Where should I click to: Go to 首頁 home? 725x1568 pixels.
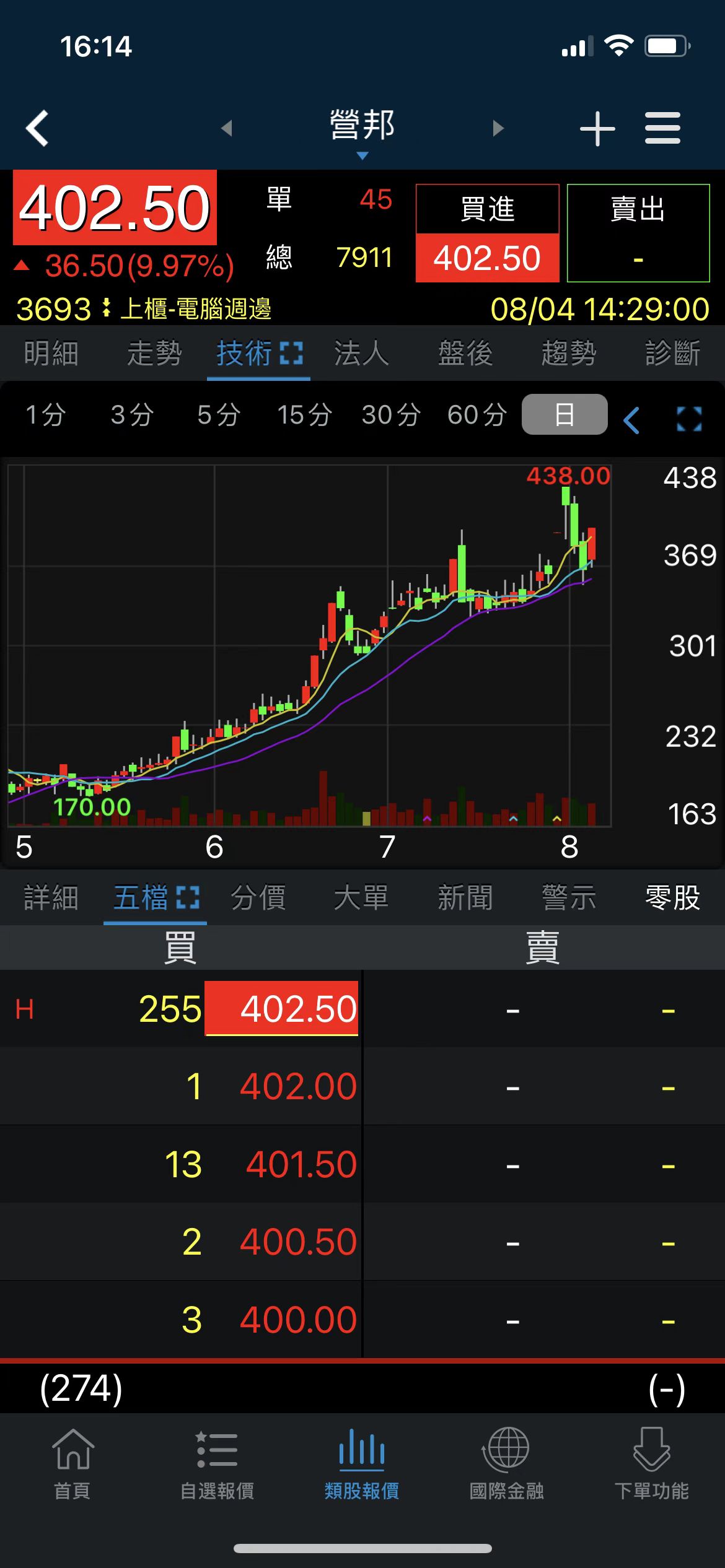point(72,1464)
